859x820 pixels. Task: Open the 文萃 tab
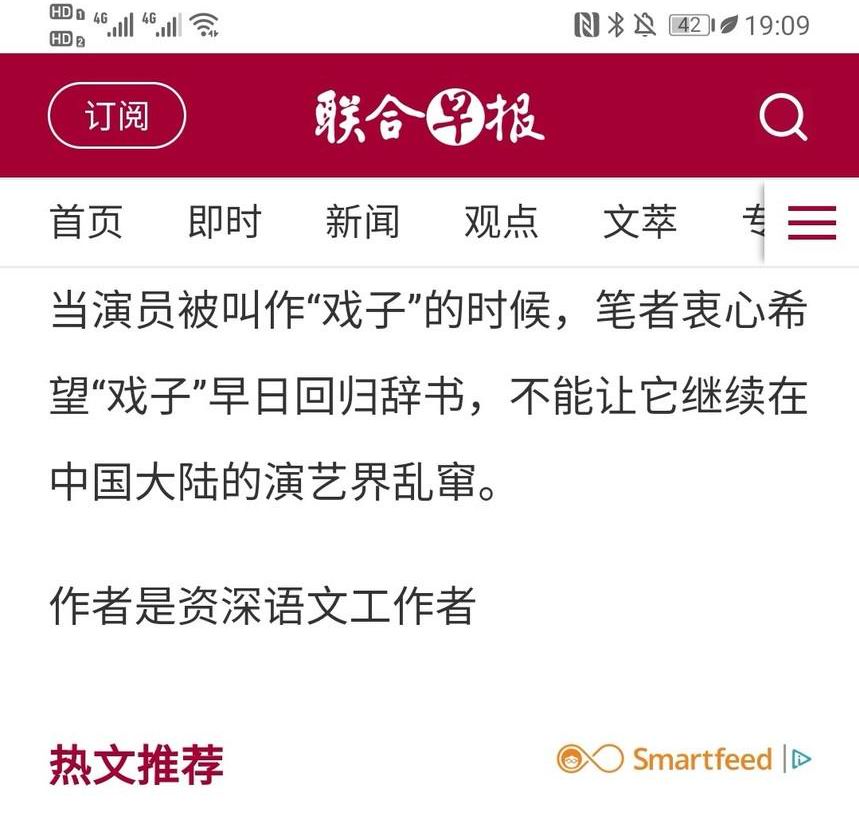coord(639,221)
